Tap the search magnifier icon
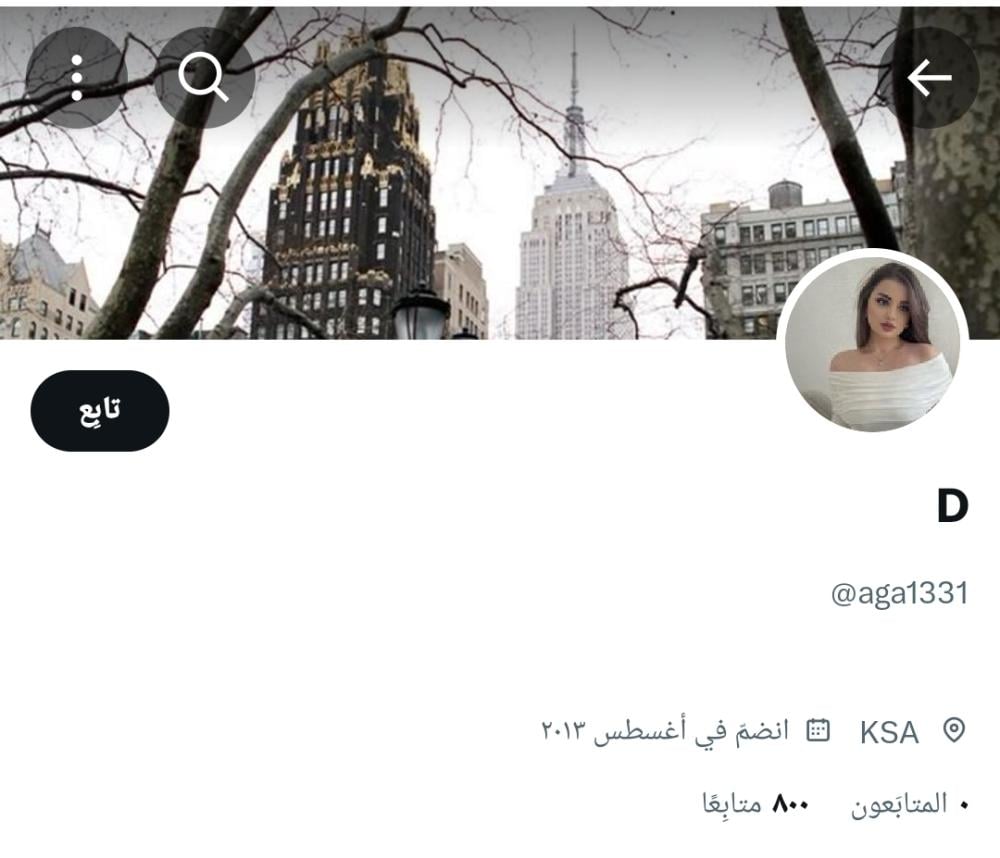 (204, 77)
